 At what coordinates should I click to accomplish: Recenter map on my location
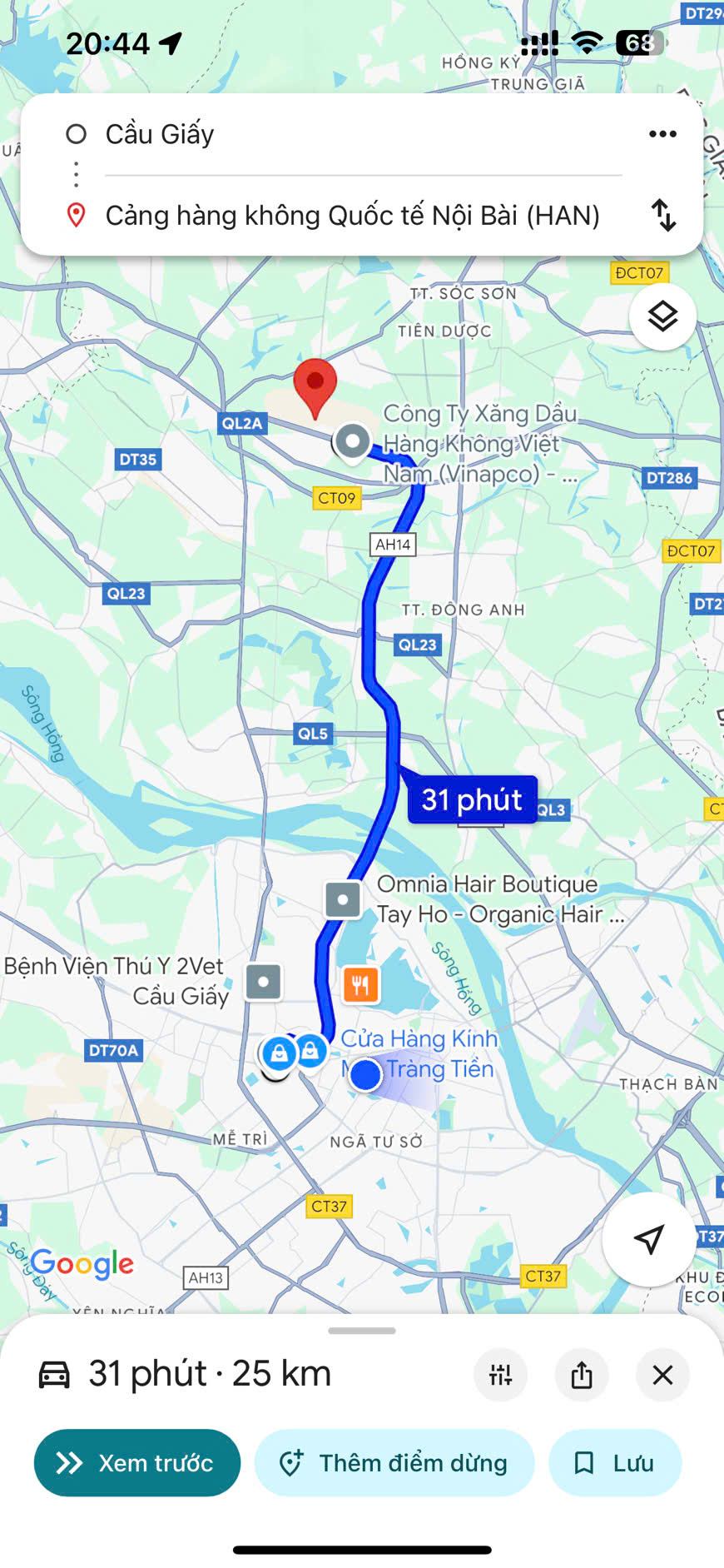(649, 1239)
